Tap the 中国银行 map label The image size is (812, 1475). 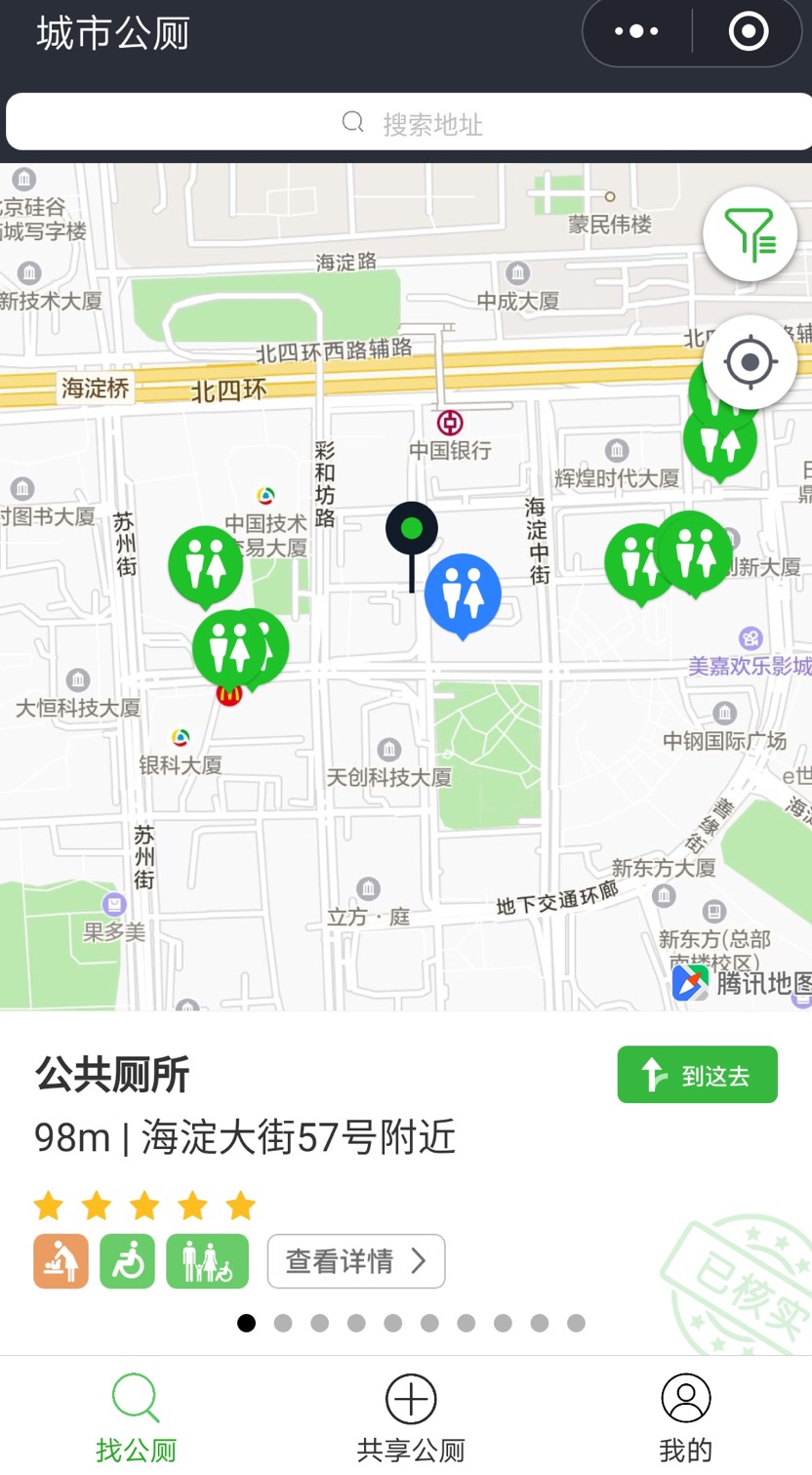click(450, 450)
